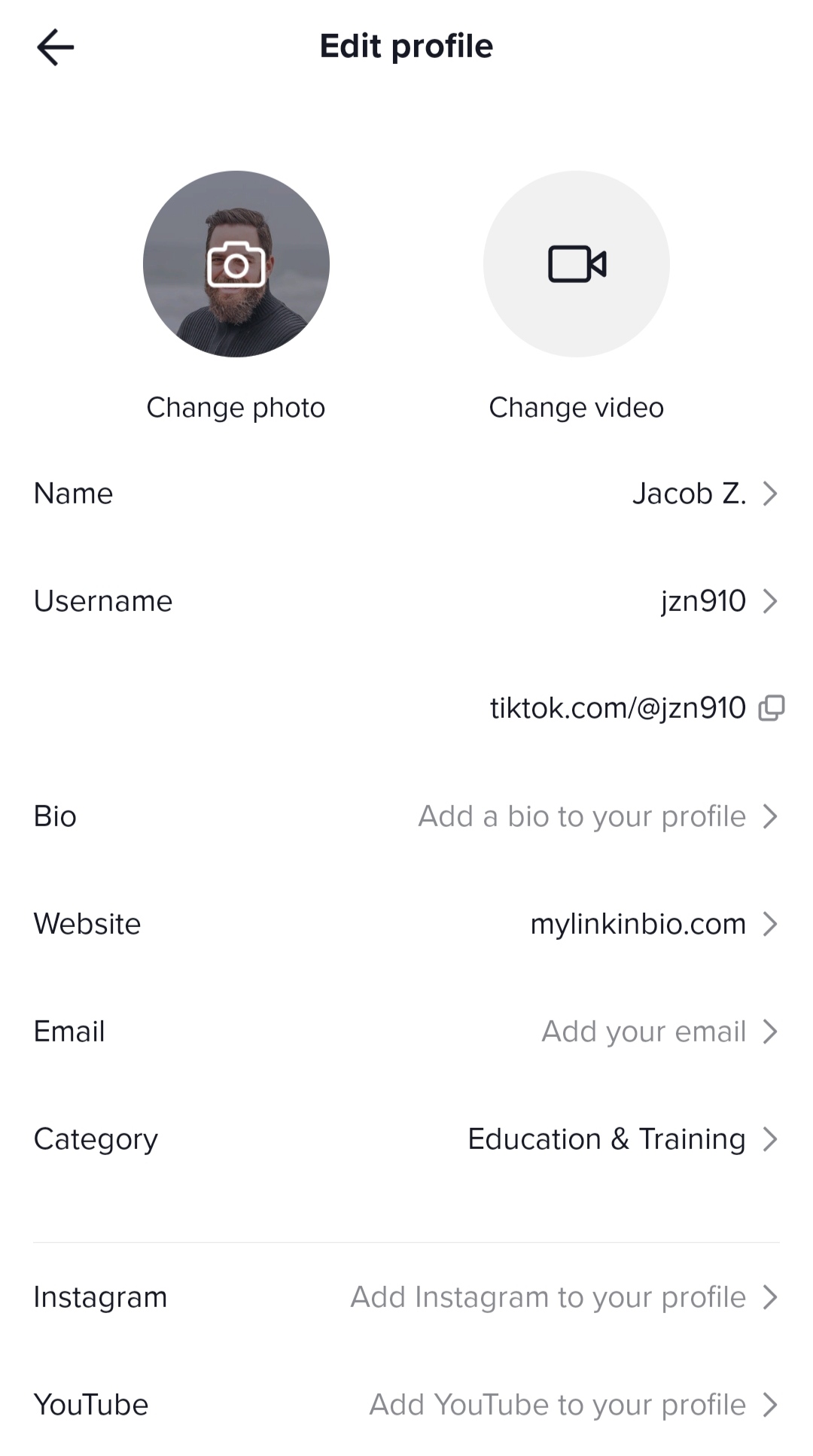Change the Education & Training category
This screenshot has height=1456, width=813.
406,1139
